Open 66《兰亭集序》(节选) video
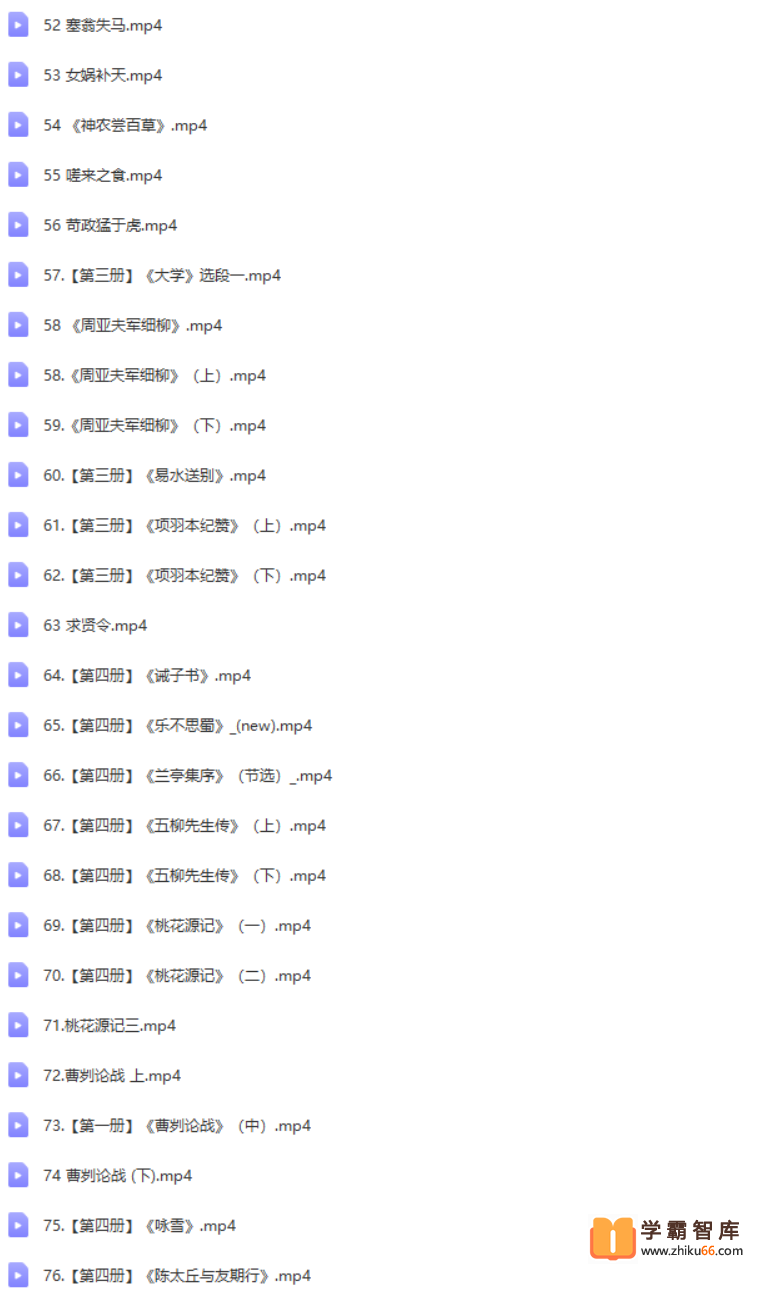 [187, 775]
